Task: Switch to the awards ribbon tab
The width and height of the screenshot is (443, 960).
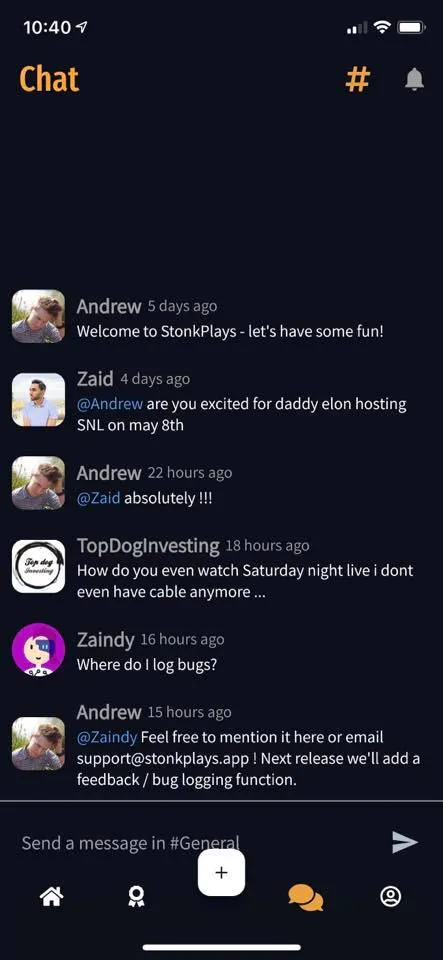Action: (136, 897)
